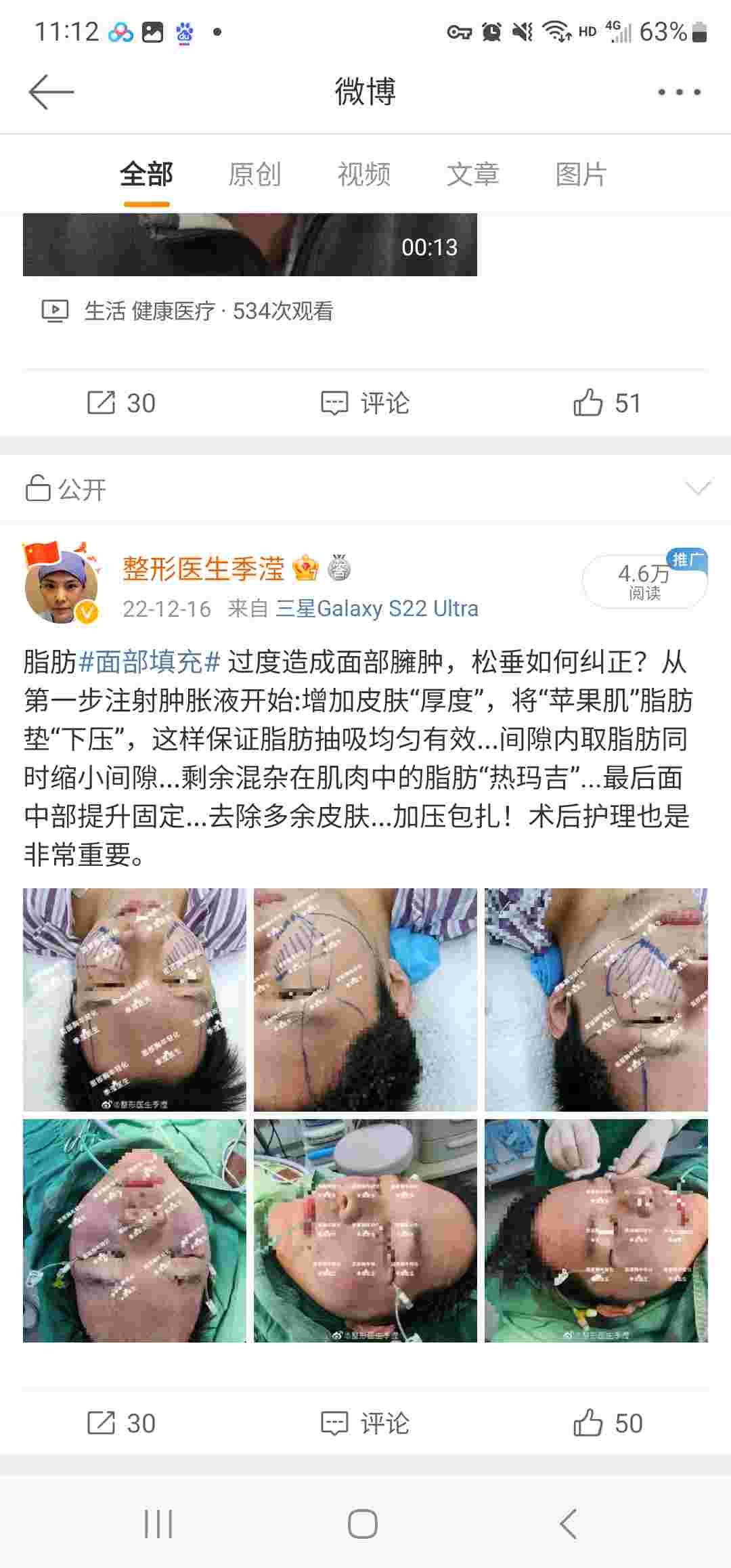Comment on the video post with 51 likes
This screenshot has width=731, height=1568.
365,403
